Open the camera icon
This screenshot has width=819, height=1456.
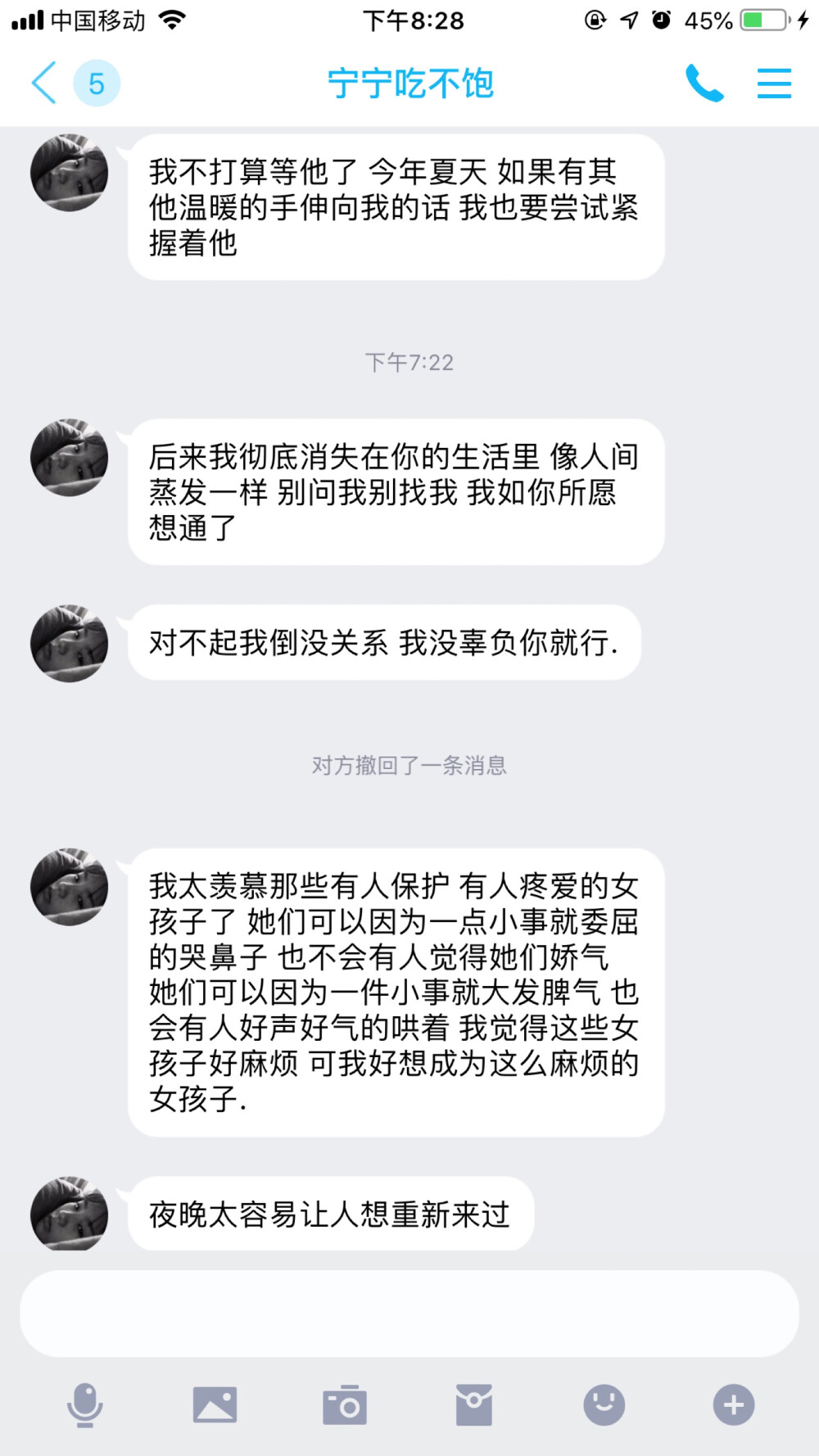coord(346,1404)
